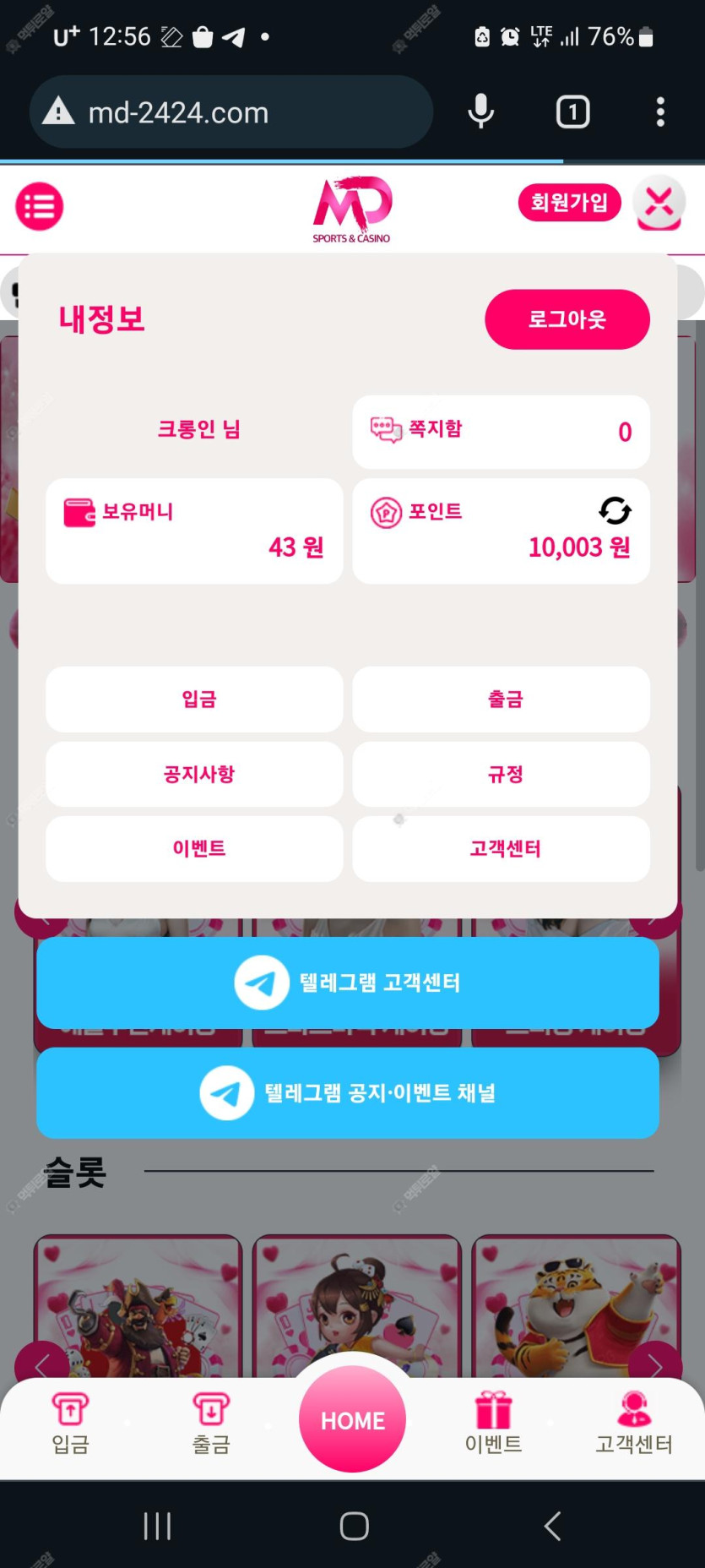Go to HOME in the bottom bar

coord(352,1420)
